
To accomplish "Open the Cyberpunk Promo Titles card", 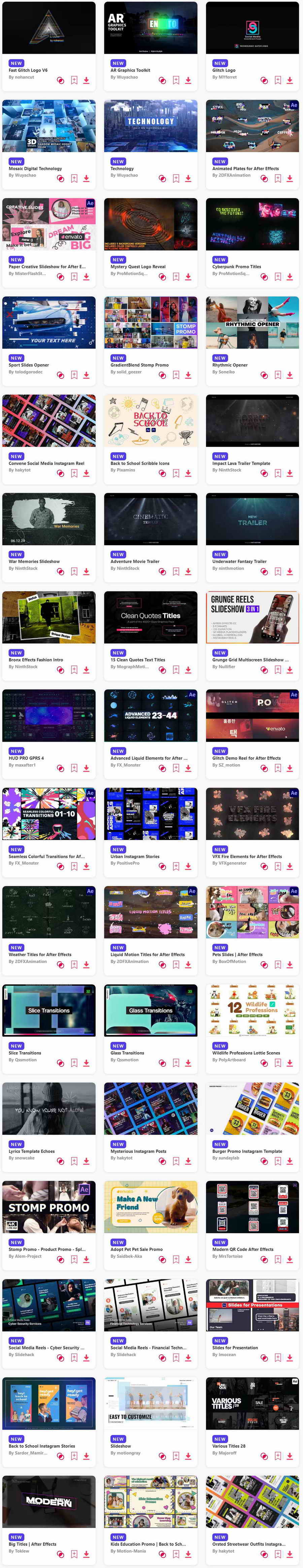I will [252, 224].
